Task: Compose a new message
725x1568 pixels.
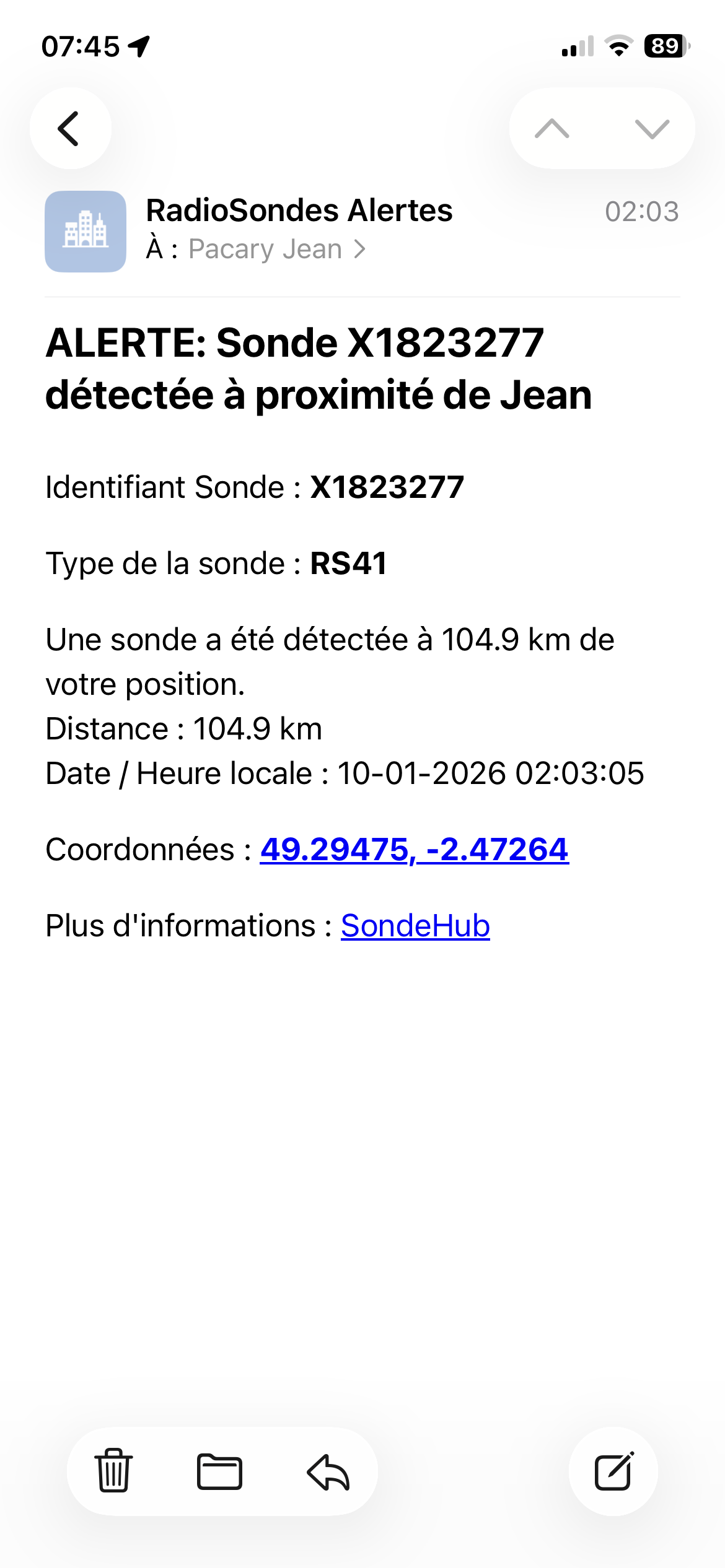Action: pyautogui.click(x=613, y=1471)
